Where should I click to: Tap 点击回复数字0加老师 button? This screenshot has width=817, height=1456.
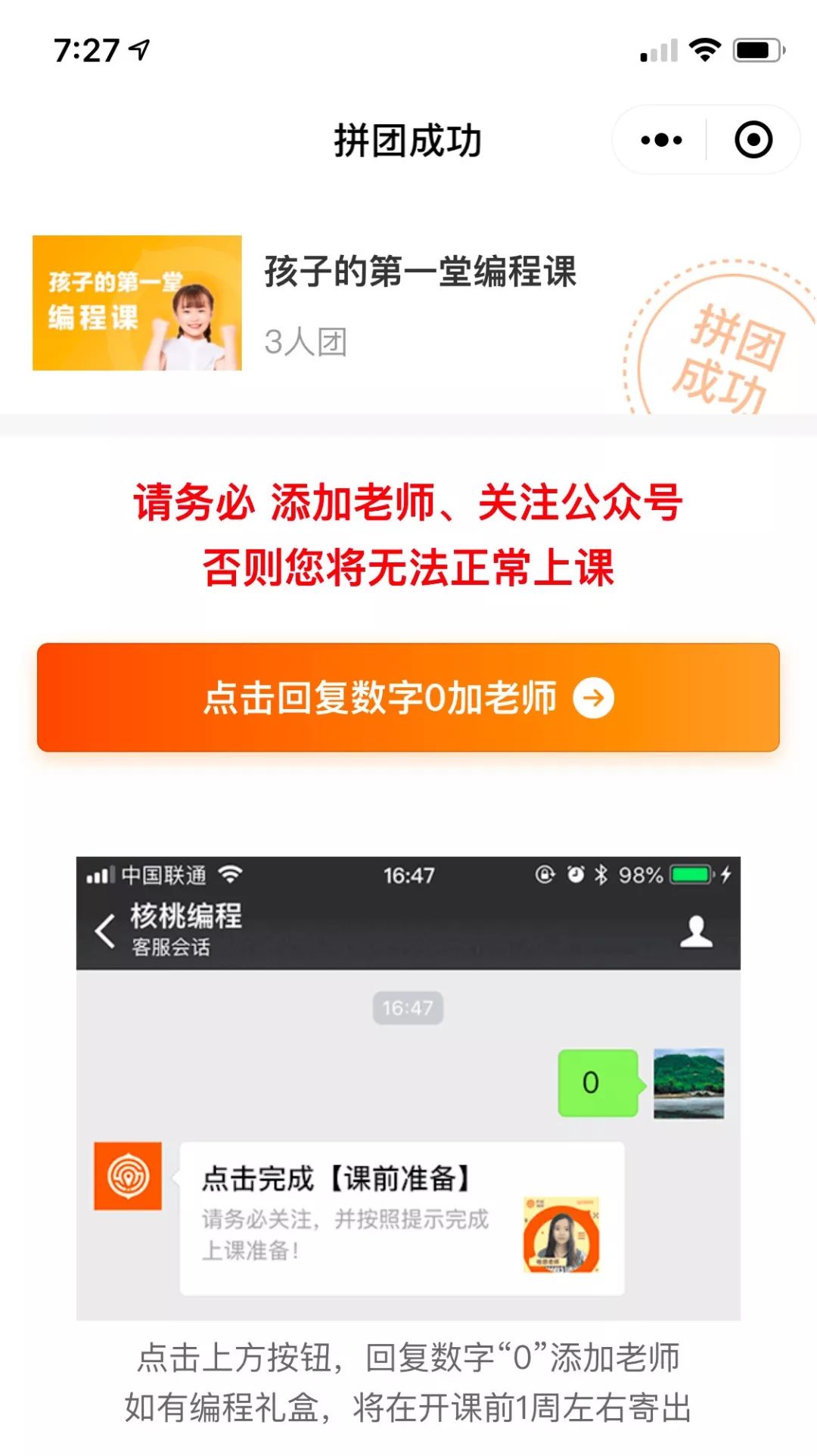(408, 697)
